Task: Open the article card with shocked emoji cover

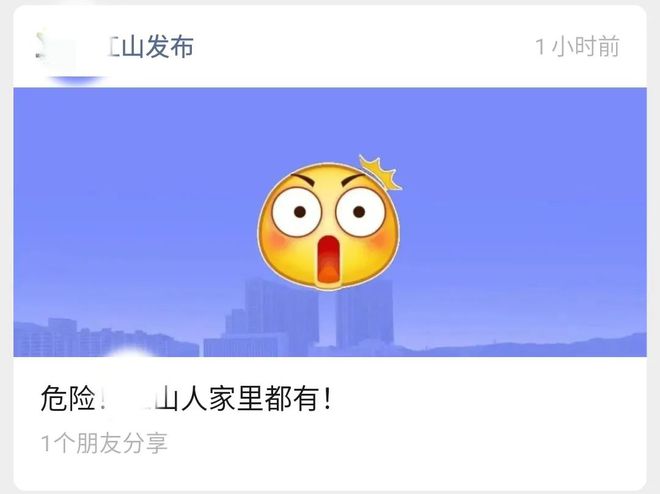Action: pyautogui.click(x=330, y=222)
